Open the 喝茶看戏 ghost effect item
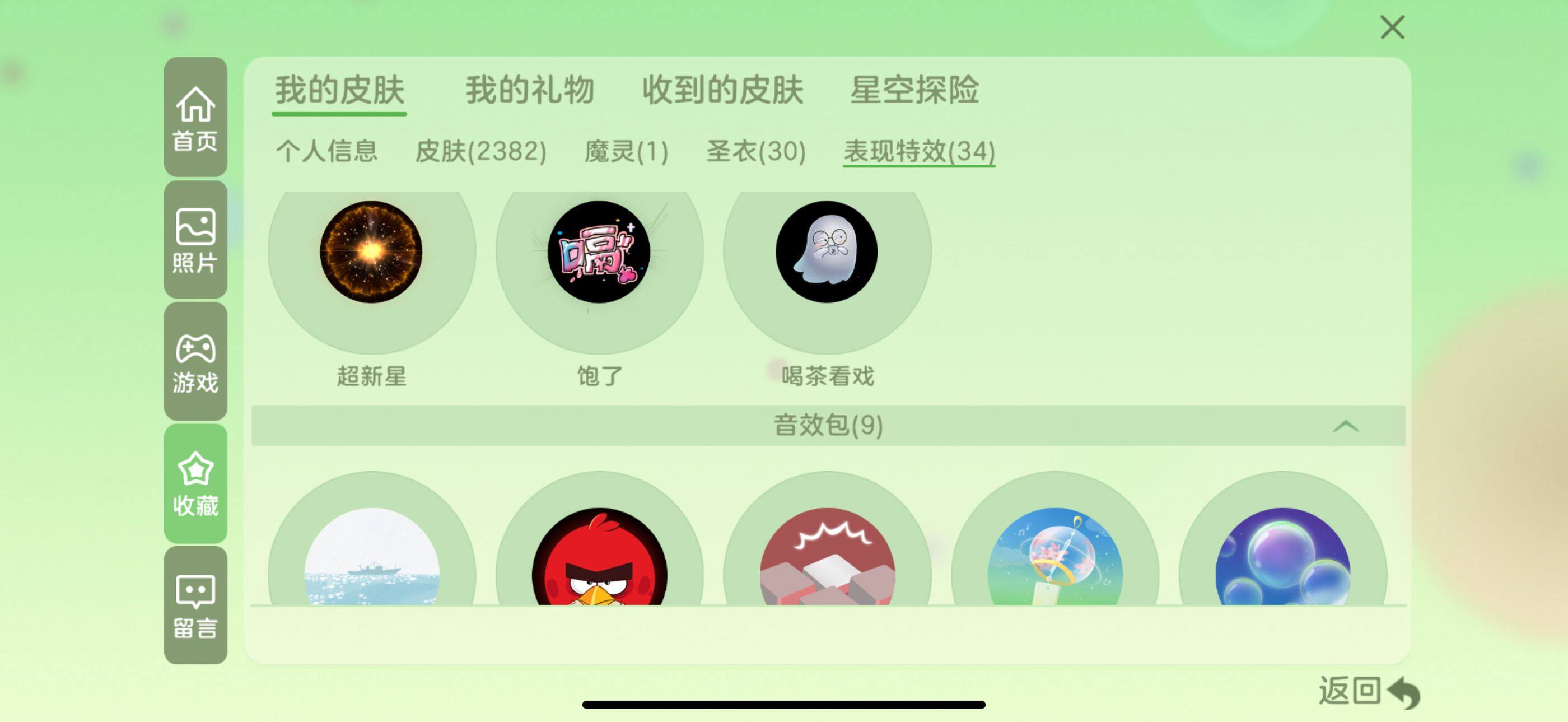1568x722 pixels. [x=827, y=252]
